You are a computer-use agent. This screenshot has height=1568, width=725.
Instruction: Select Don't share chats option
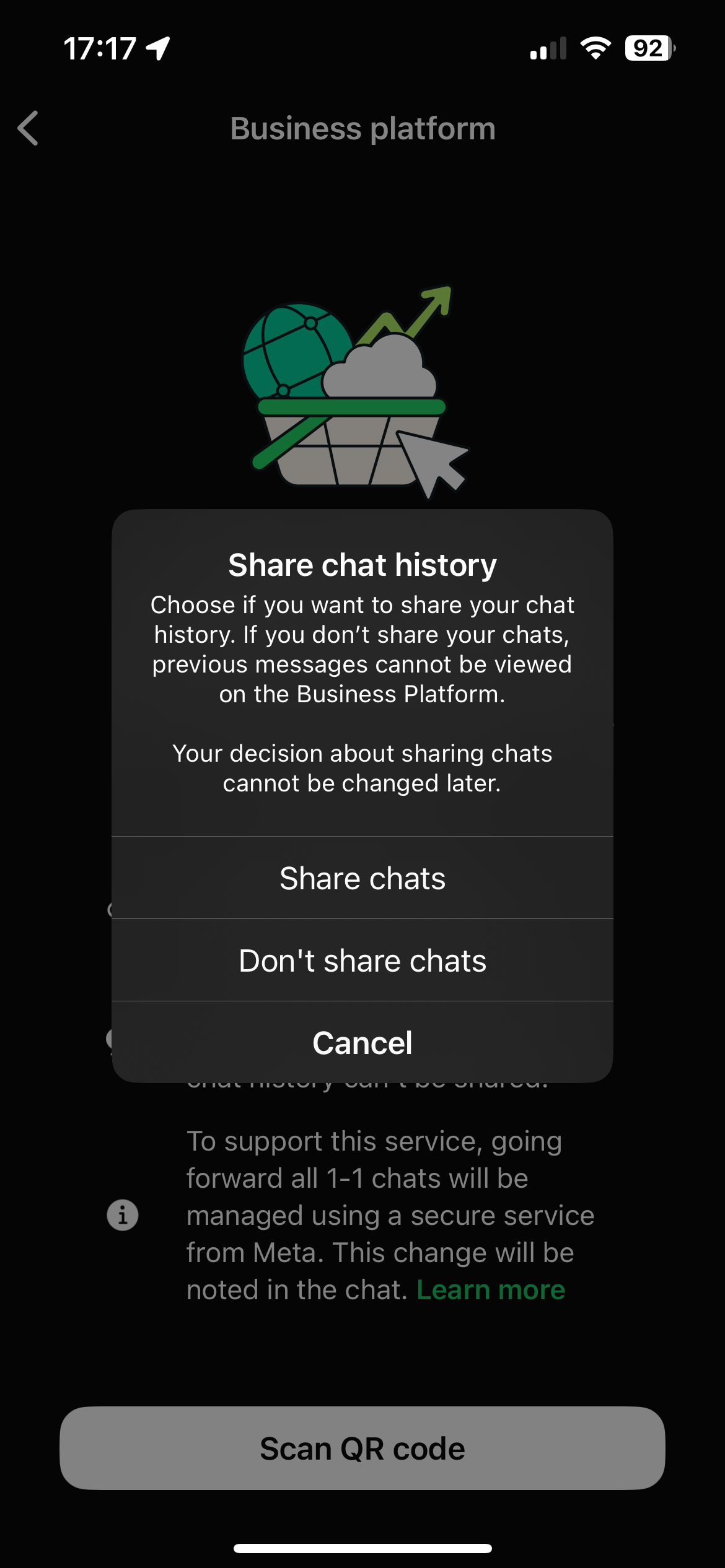click(x=362, y=960)
